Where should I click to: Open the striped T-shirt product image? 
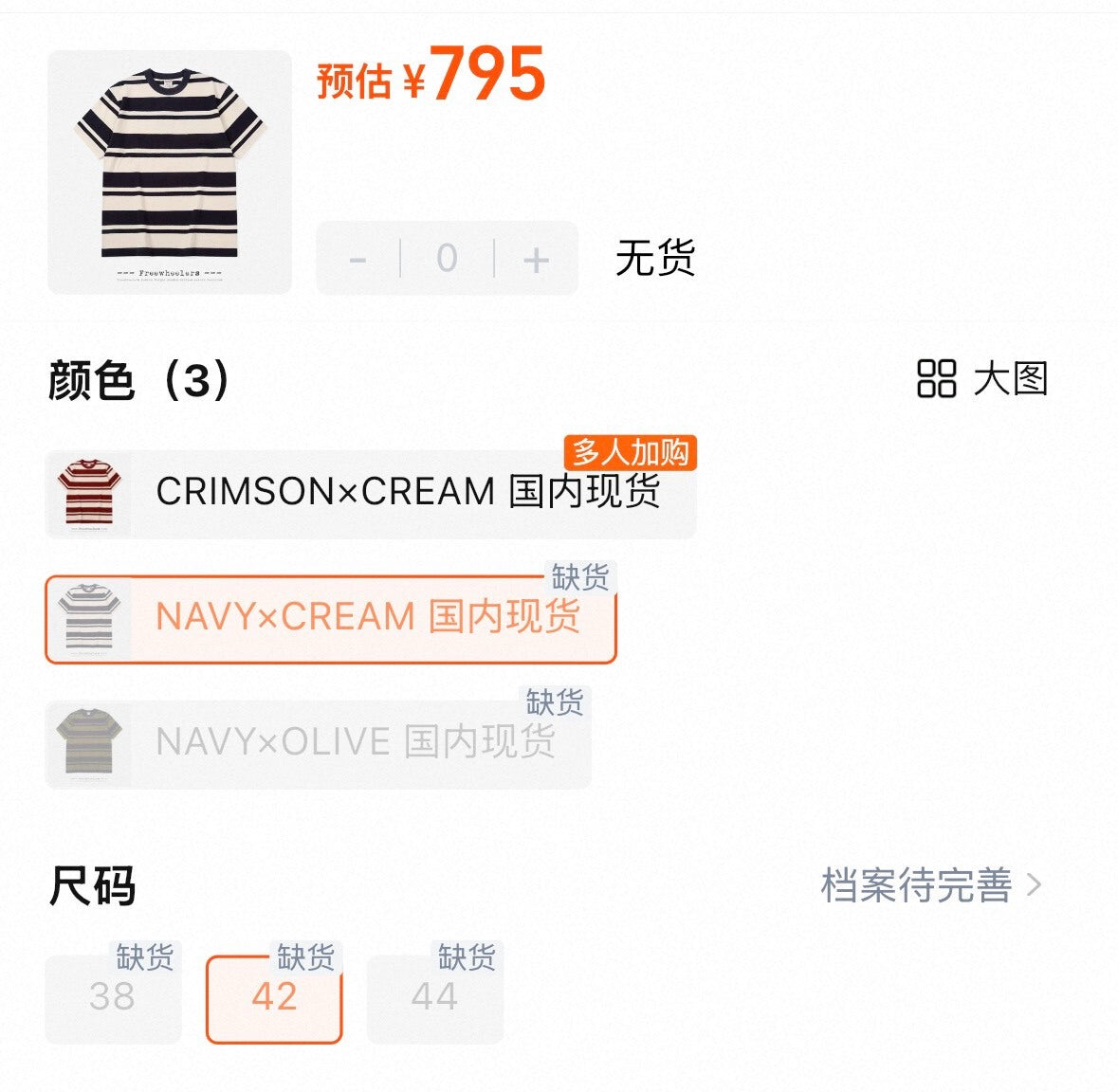tap(170, 173)
